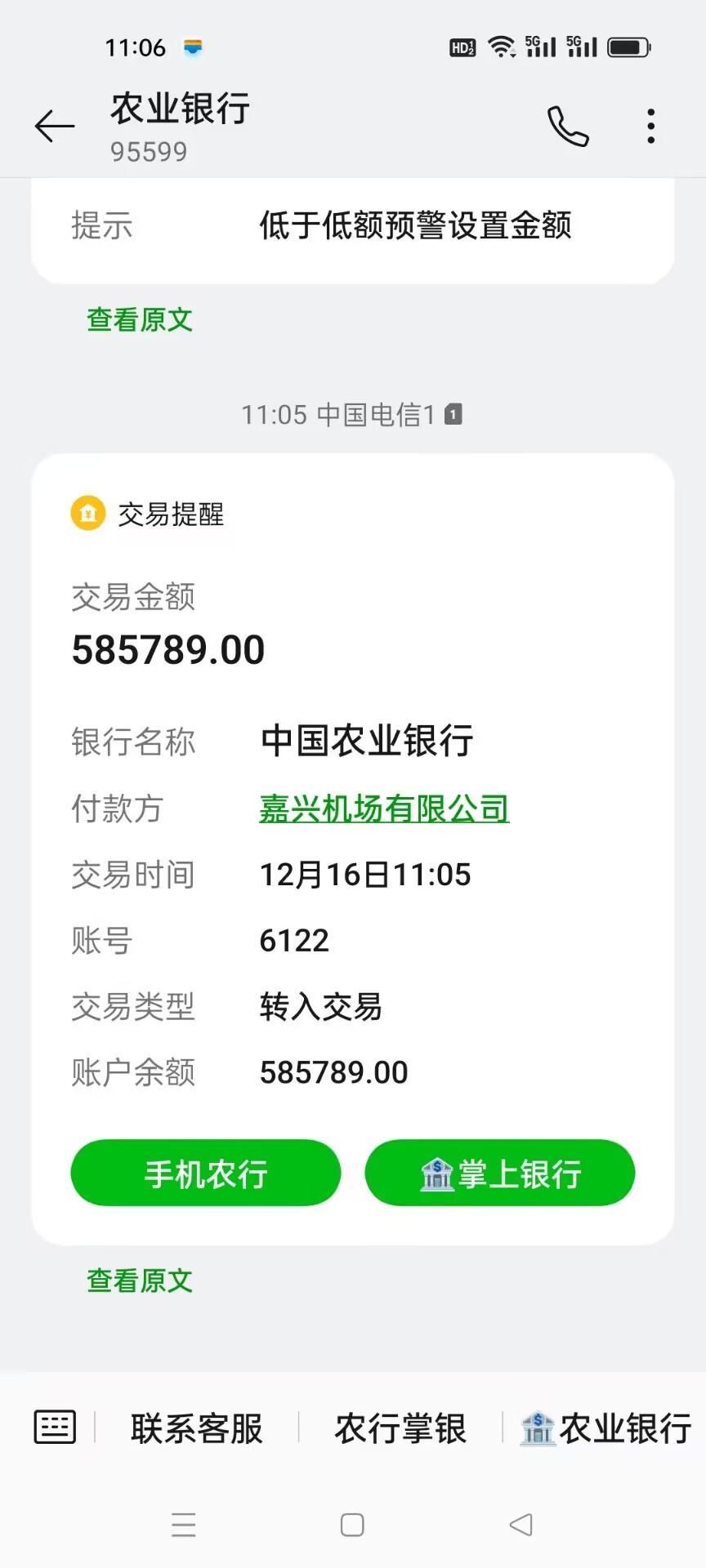Go back using the arrow icon
The height and width of the screenshot is (1568, 706).
(55, 127)
